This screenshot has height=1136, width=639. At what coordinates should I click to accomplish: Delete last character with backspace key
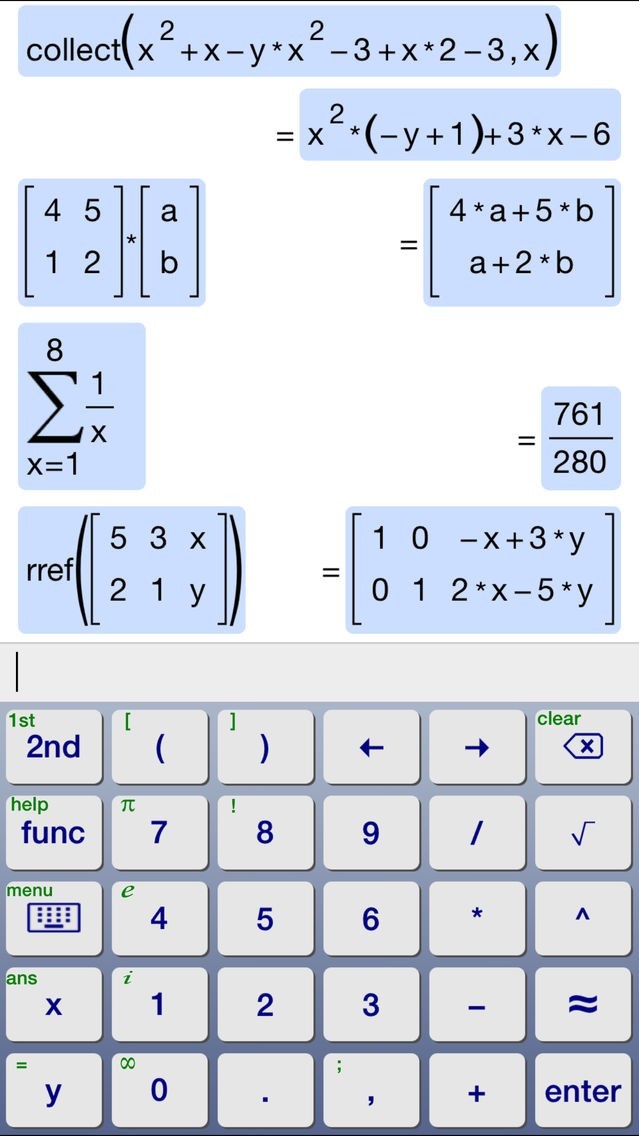[583, 747]
